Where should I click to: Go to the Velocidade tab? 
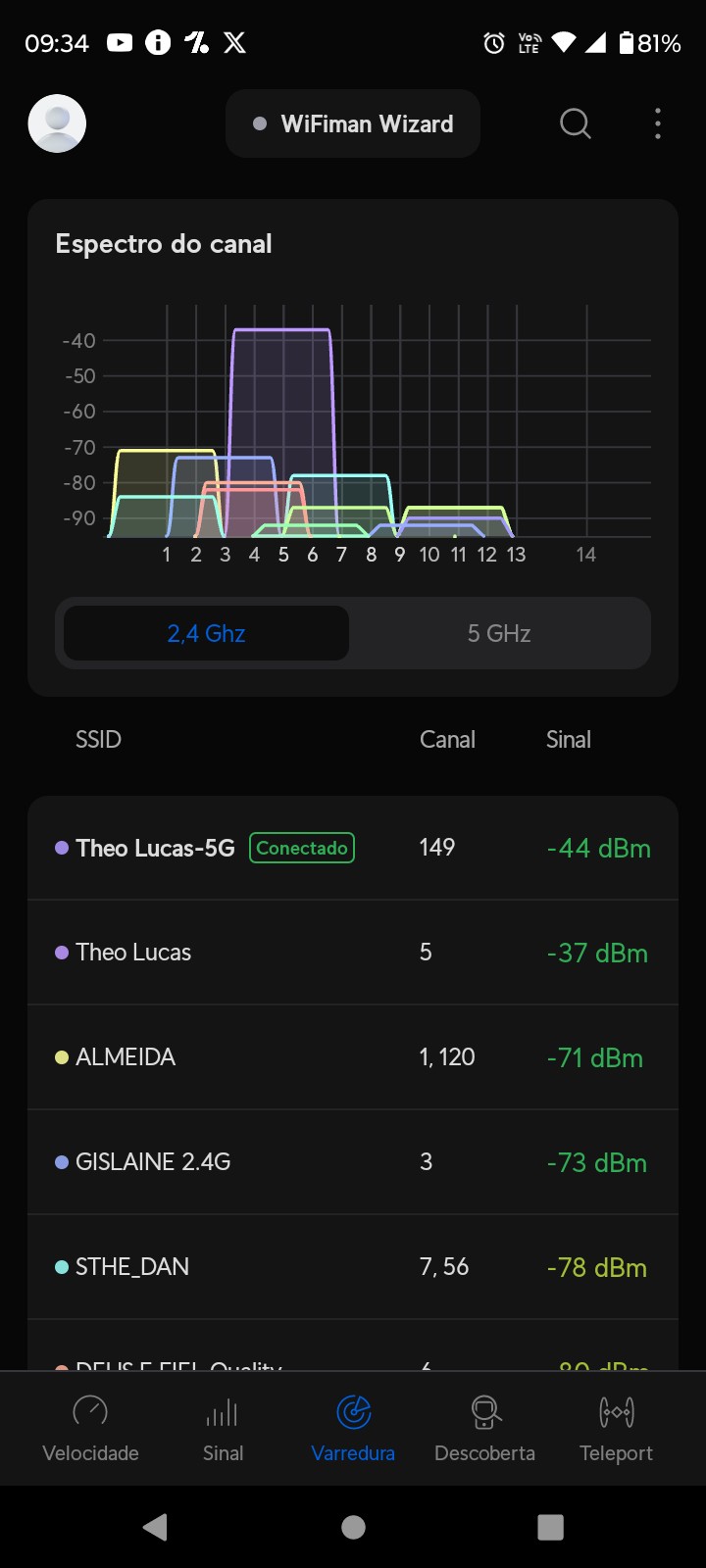(x=90, y=1428)
